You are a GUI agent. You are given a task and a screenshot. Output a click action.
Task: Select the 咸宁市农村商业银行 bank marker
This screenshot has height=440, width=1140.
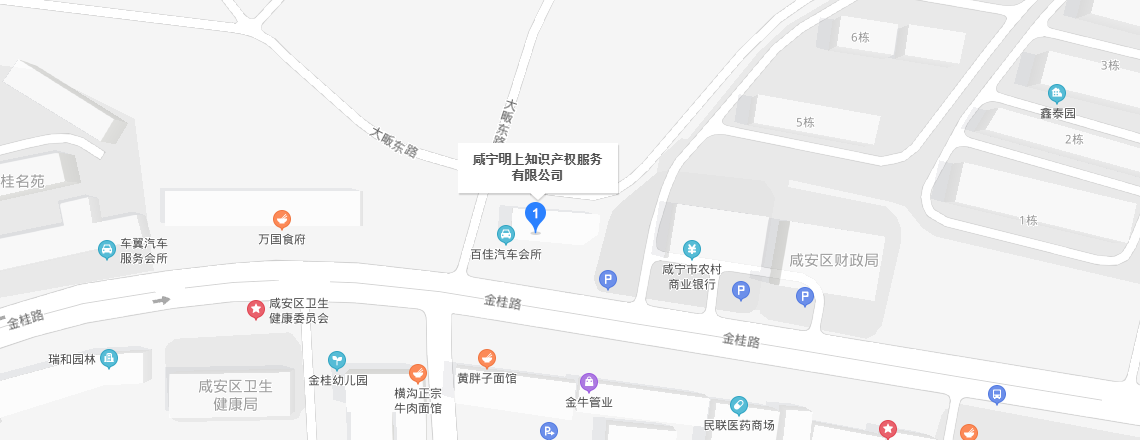[691, 249]
